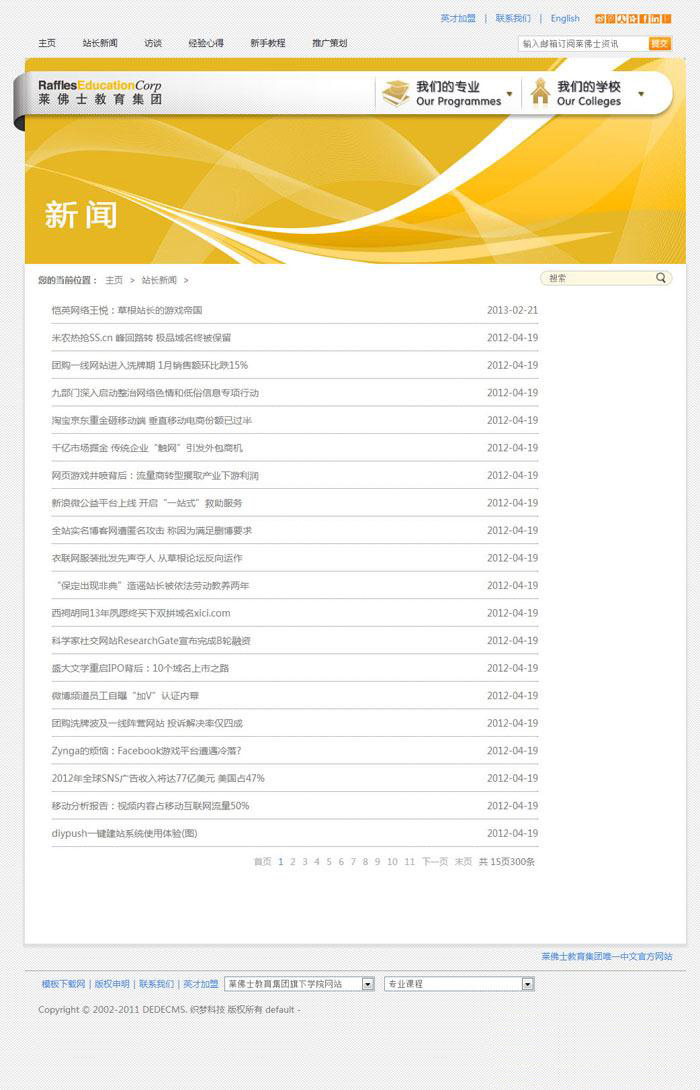Jump to 下一页 next page
700x1090 pixels.
434,862
